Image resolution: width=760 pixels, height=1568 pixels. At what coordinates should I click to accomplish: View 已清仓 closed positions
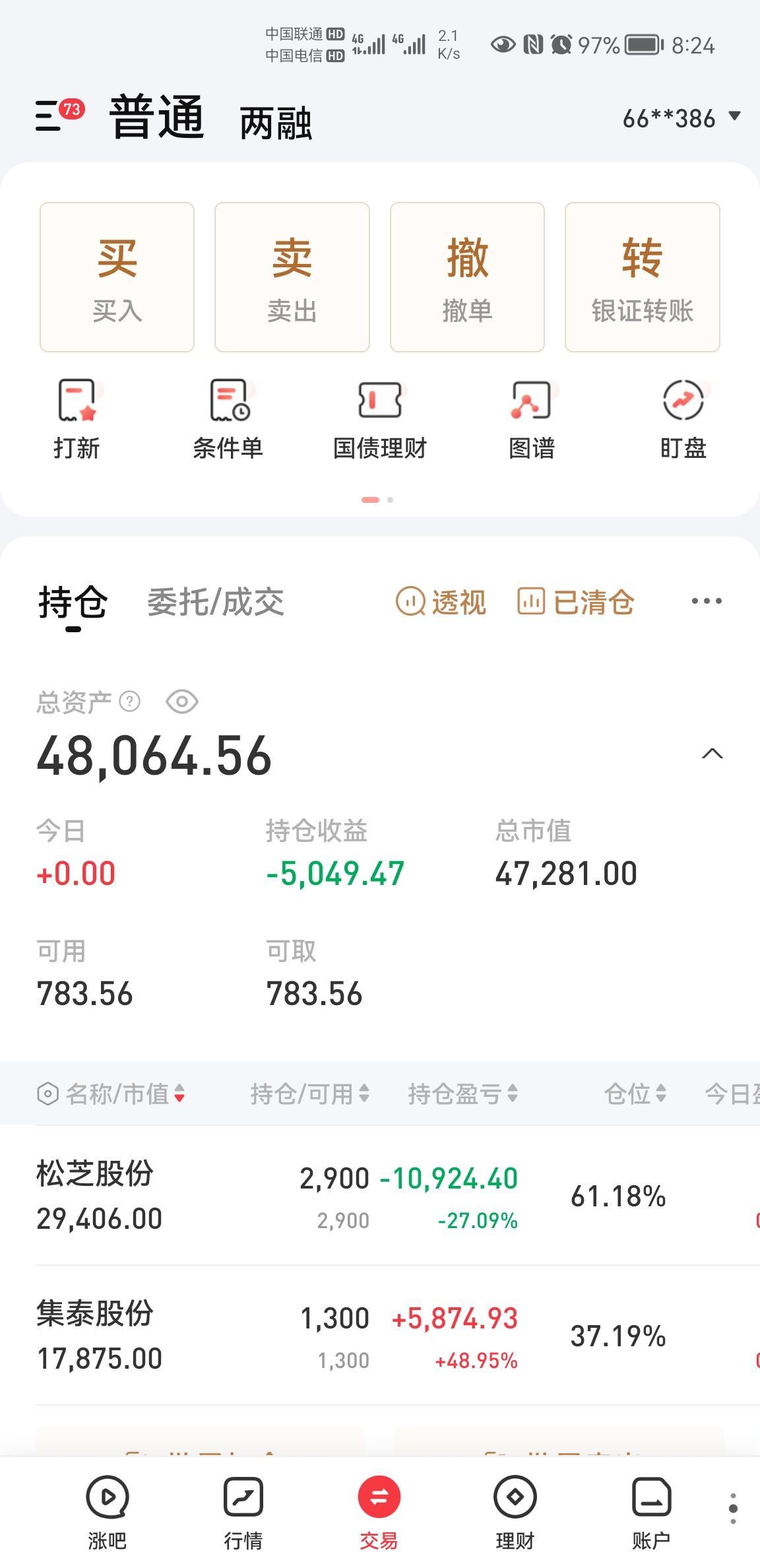(x=575, y=602)
